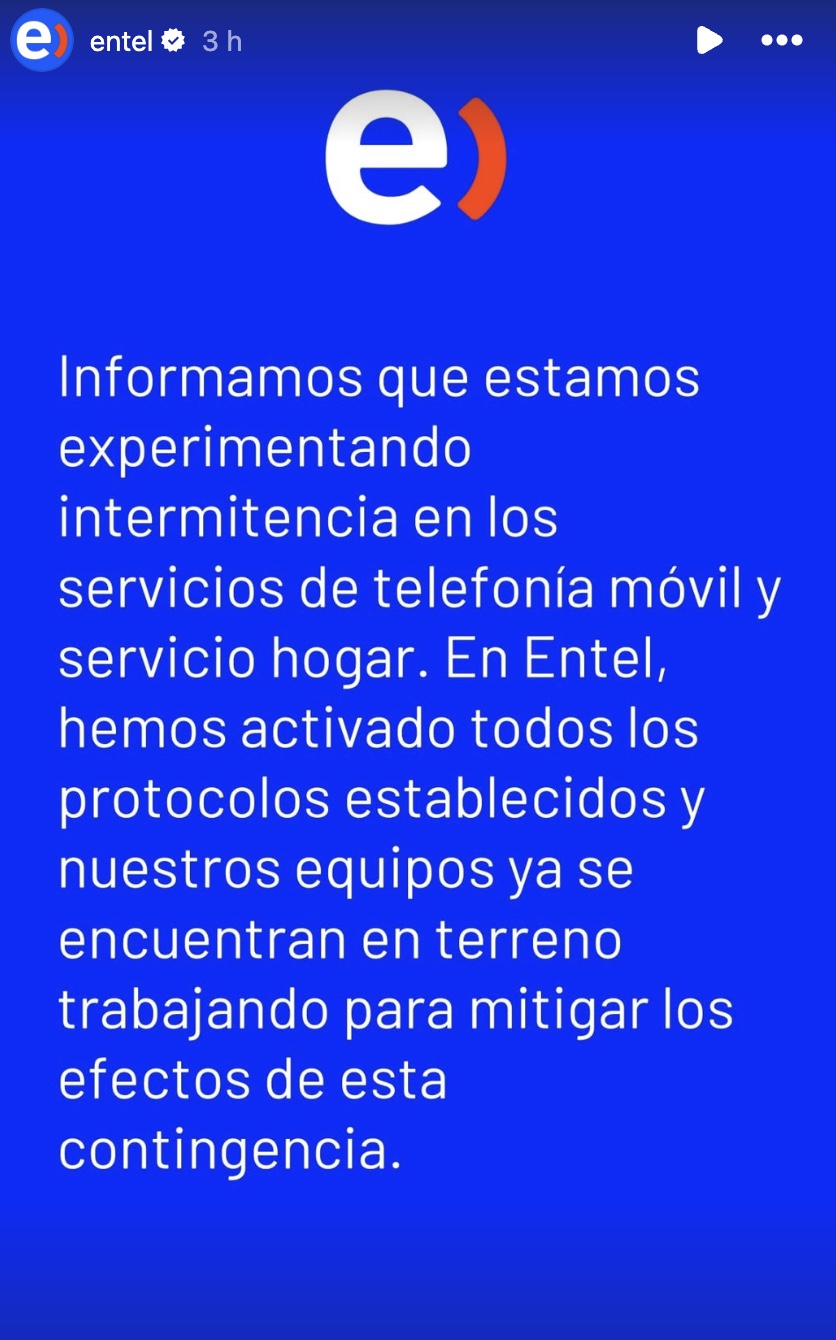This screenshot has height=1340, width=836.
Task: Open entel's profile picture in the story header
Action: [41, 41]
